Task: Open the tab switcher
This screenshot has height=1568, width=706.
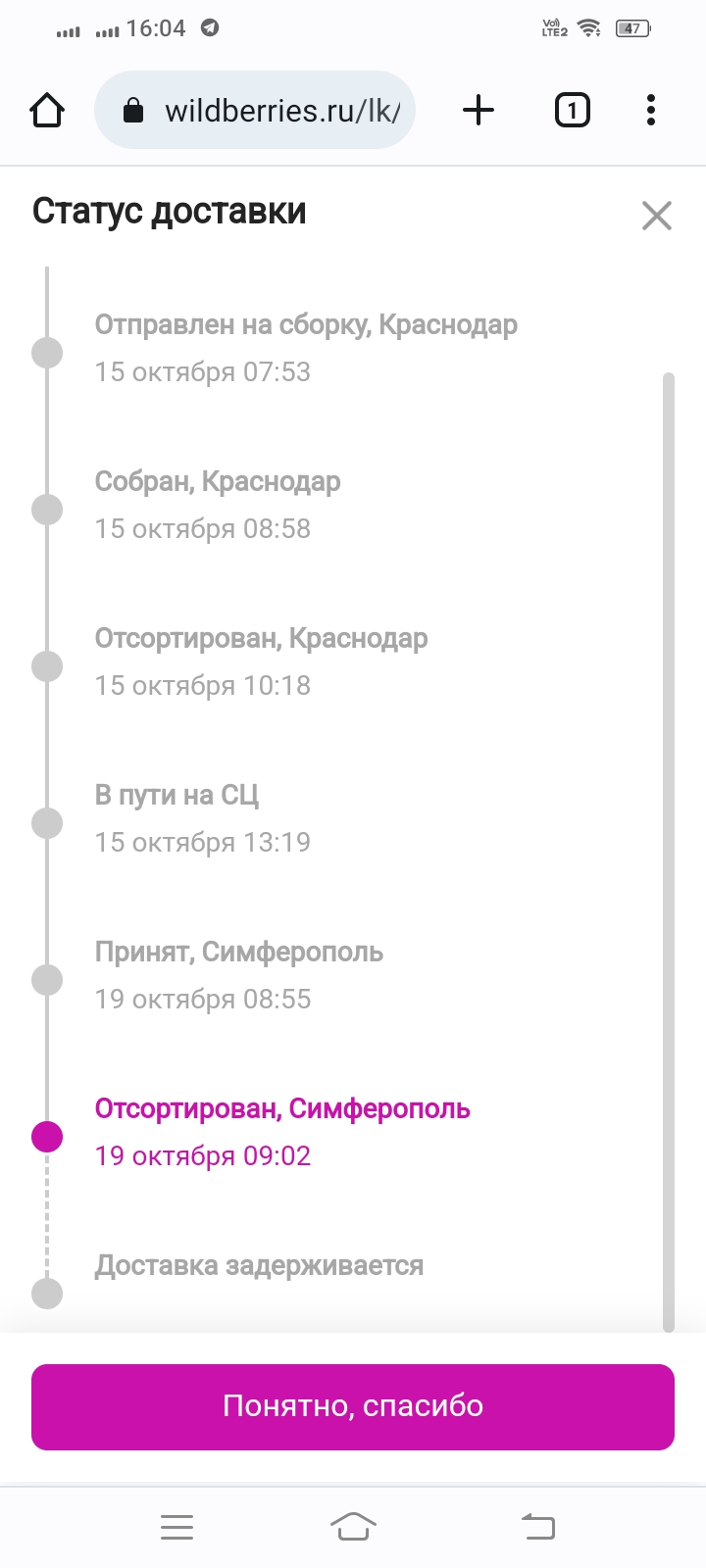Action: point(573,111)
